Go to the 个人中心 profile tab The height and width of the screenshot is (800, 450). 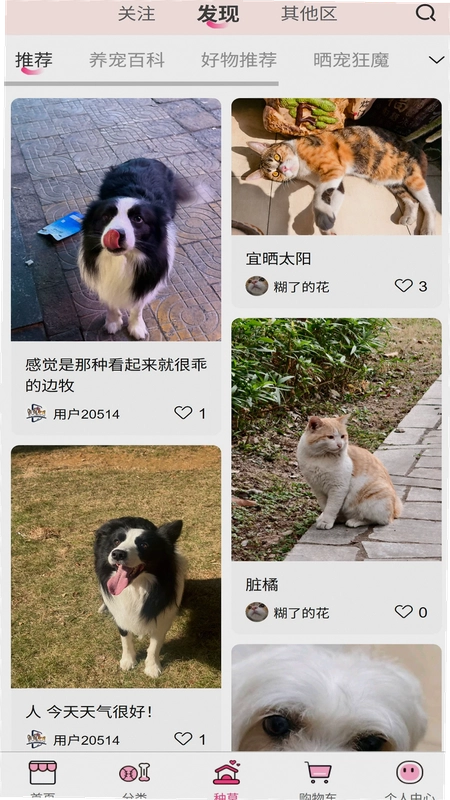point(410,778)
